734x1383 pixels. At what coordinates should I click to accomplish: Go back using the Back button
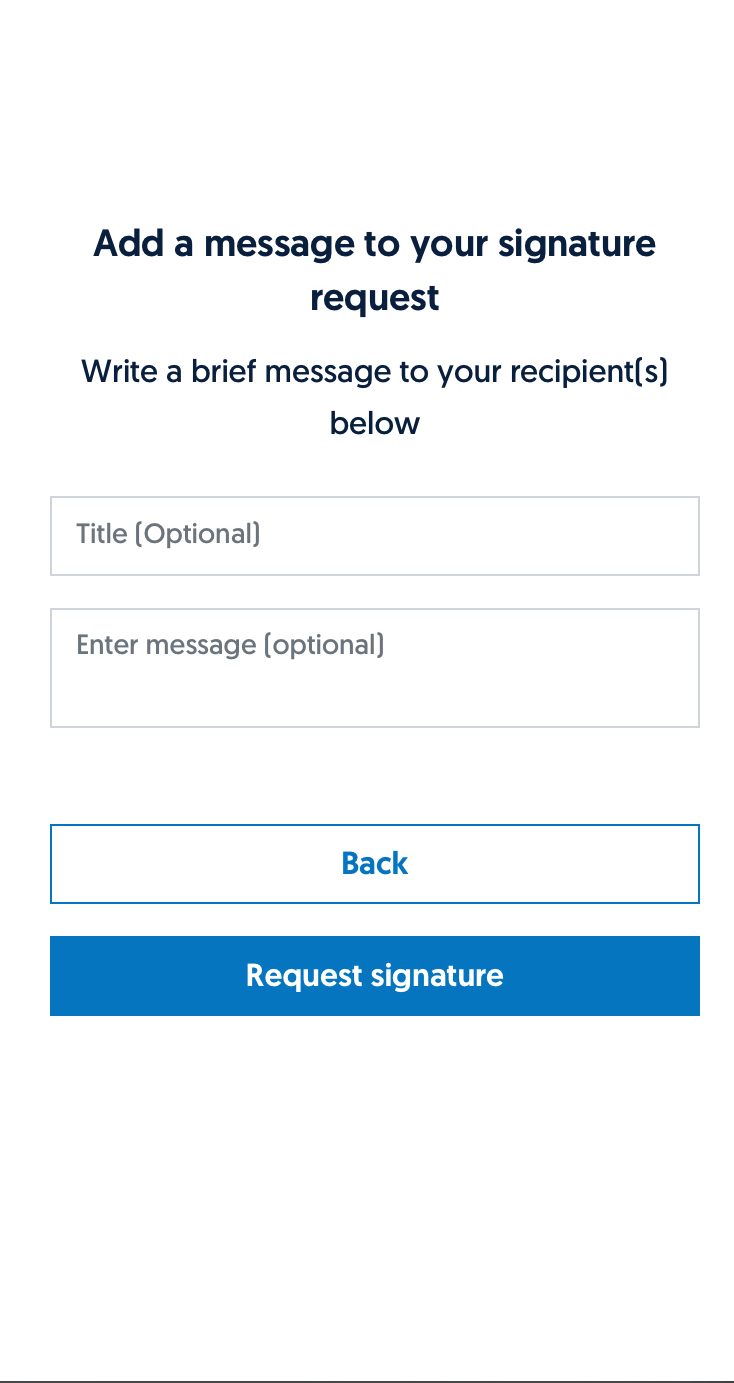[x=375, y=864]
